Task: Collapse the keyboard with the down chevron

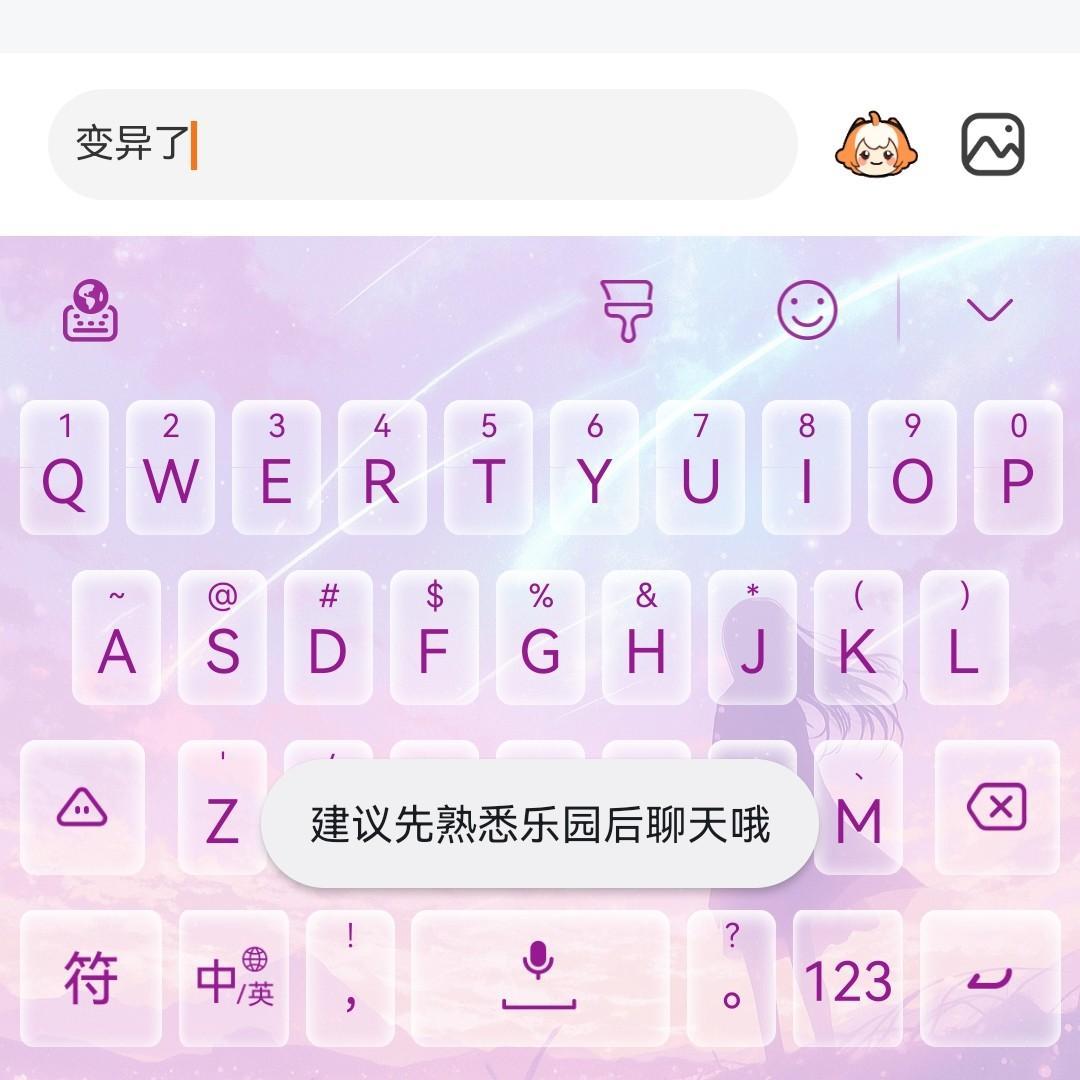Action: (x=989, y=309)
